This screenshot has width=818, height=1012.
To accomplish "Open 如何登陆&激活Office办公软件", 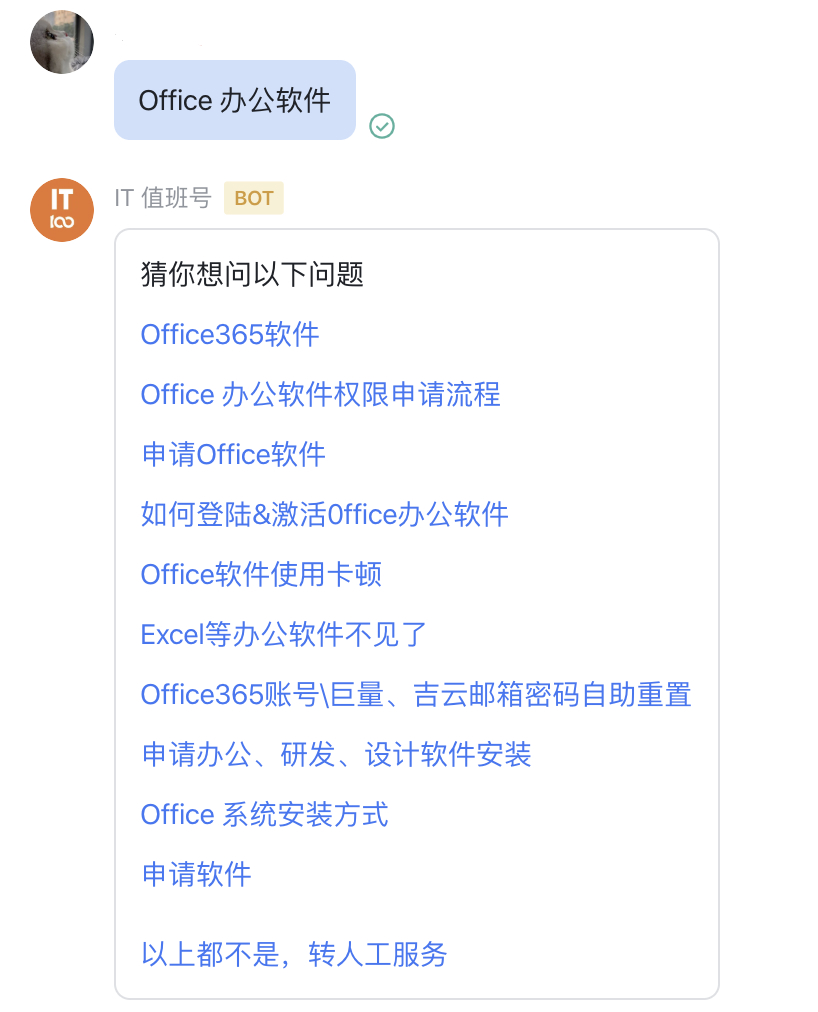I will (325, 515).
